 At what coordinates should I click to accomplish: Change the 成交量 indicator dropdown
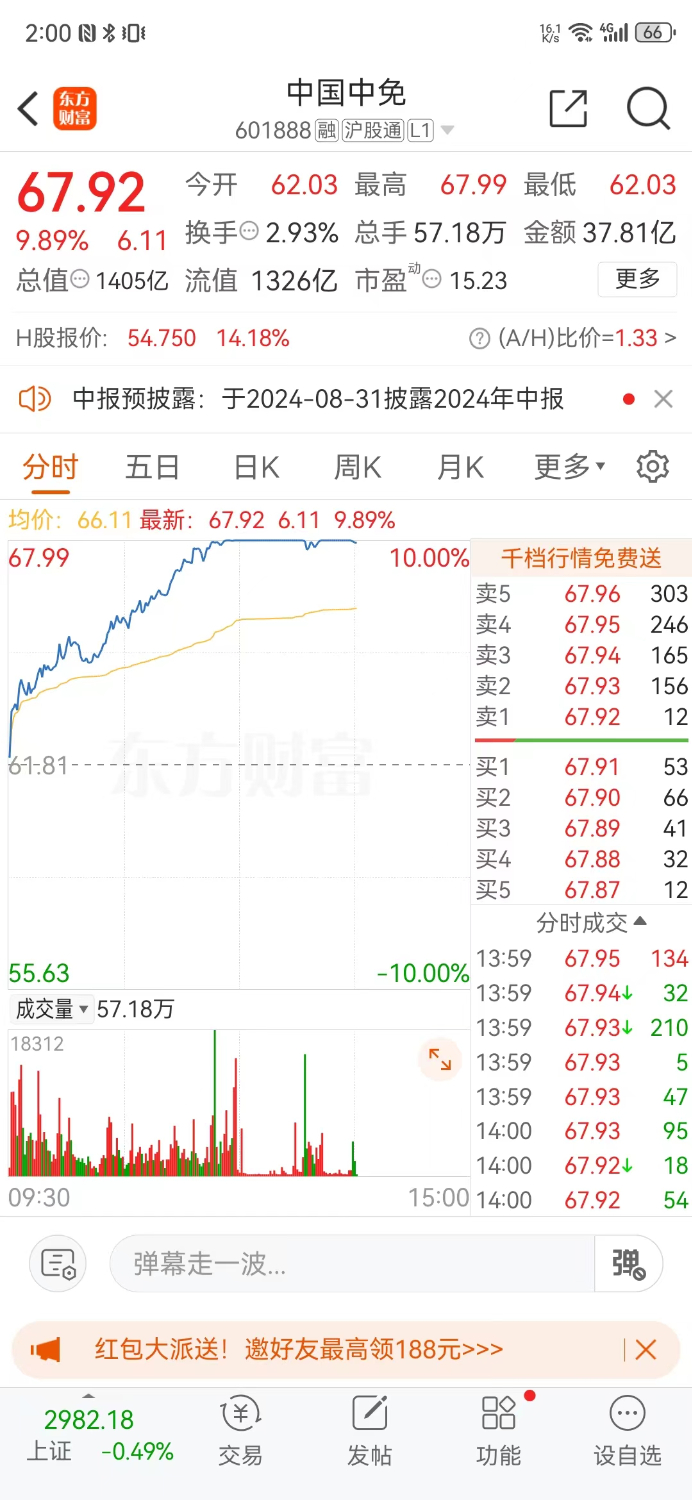(52, 1009)
